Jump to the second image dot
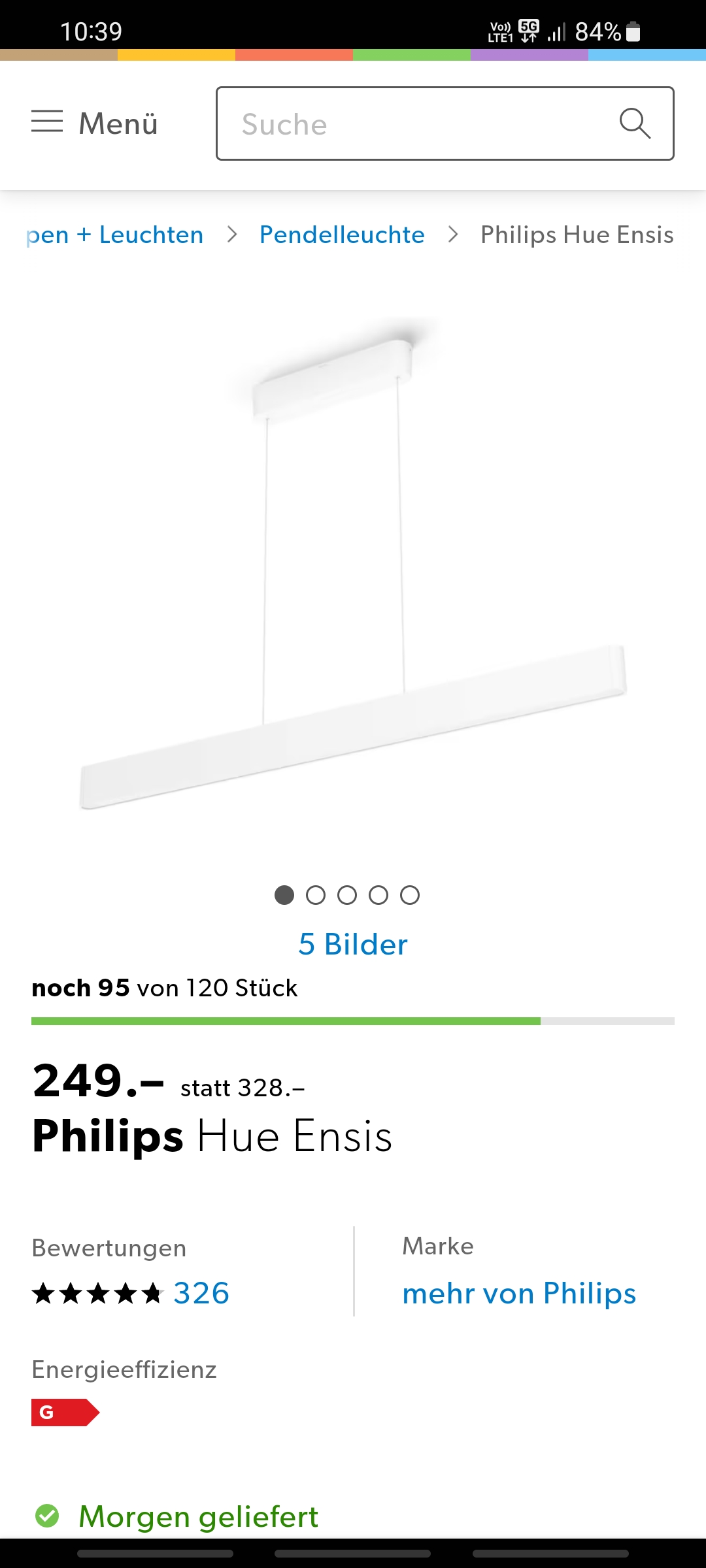Image resolution: width=706 pixels, height=1568 pixels. tap(316, 895)
